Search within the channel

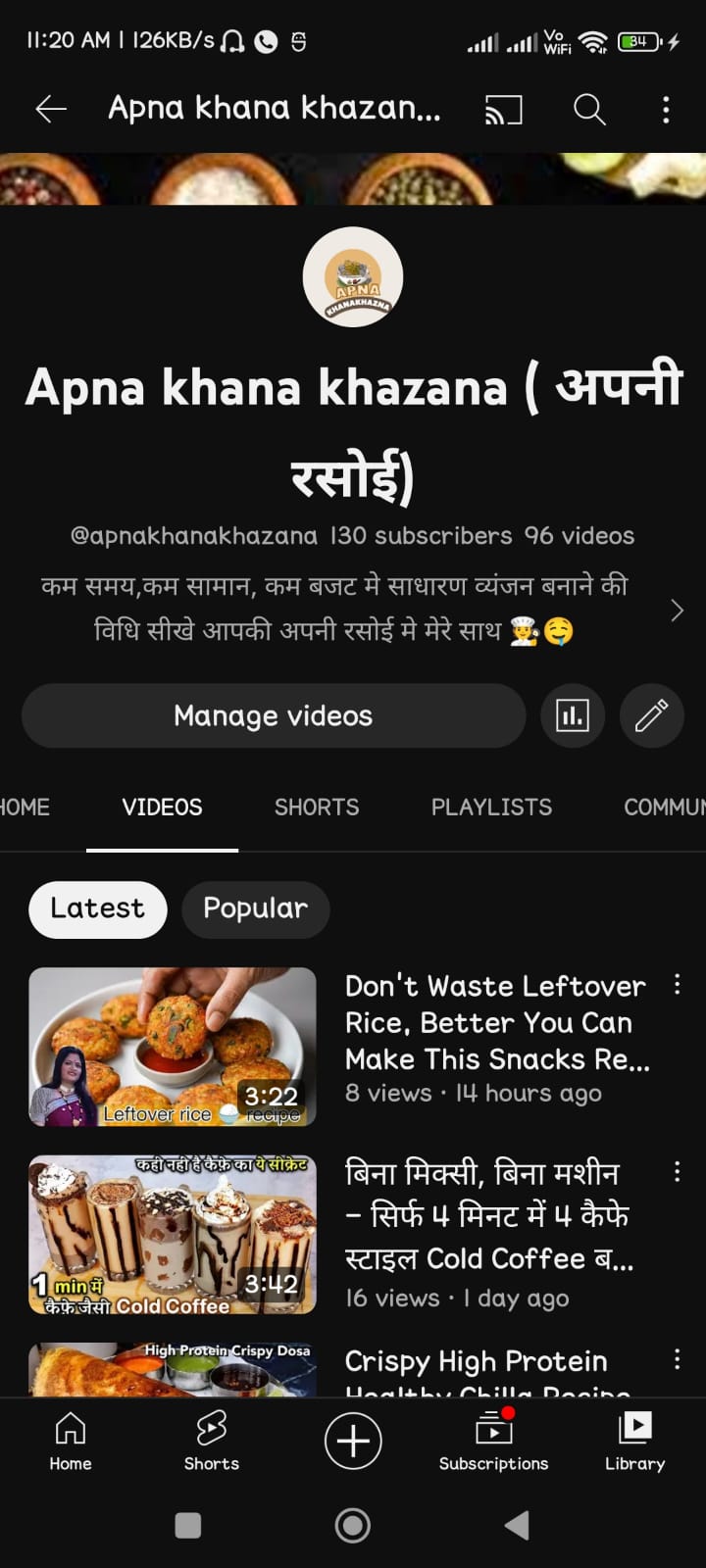click(589, 110)
